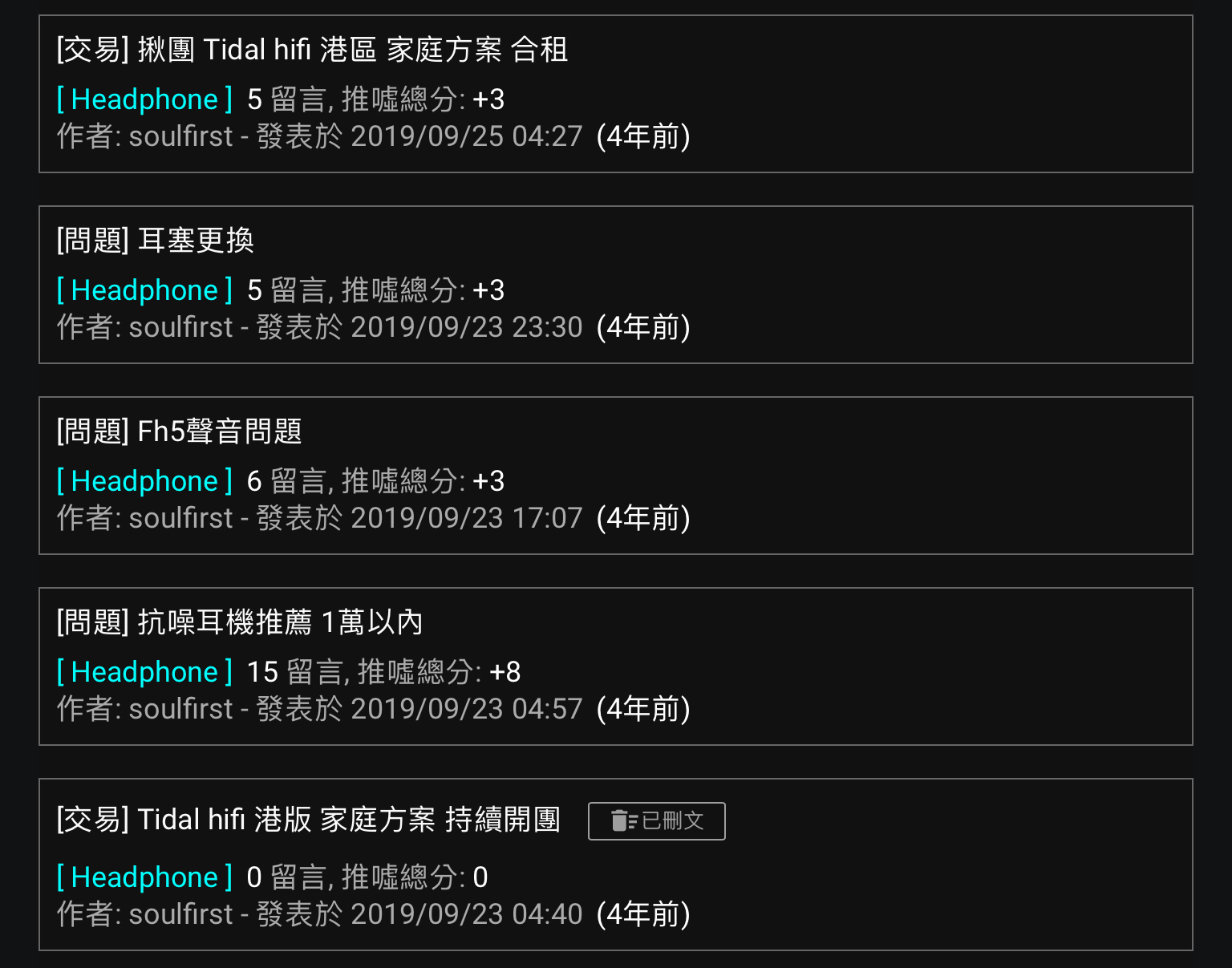Tap the Headphone board link under Fh5聲音問題
The image size is (1232, 968).
(x=144, y=481)
